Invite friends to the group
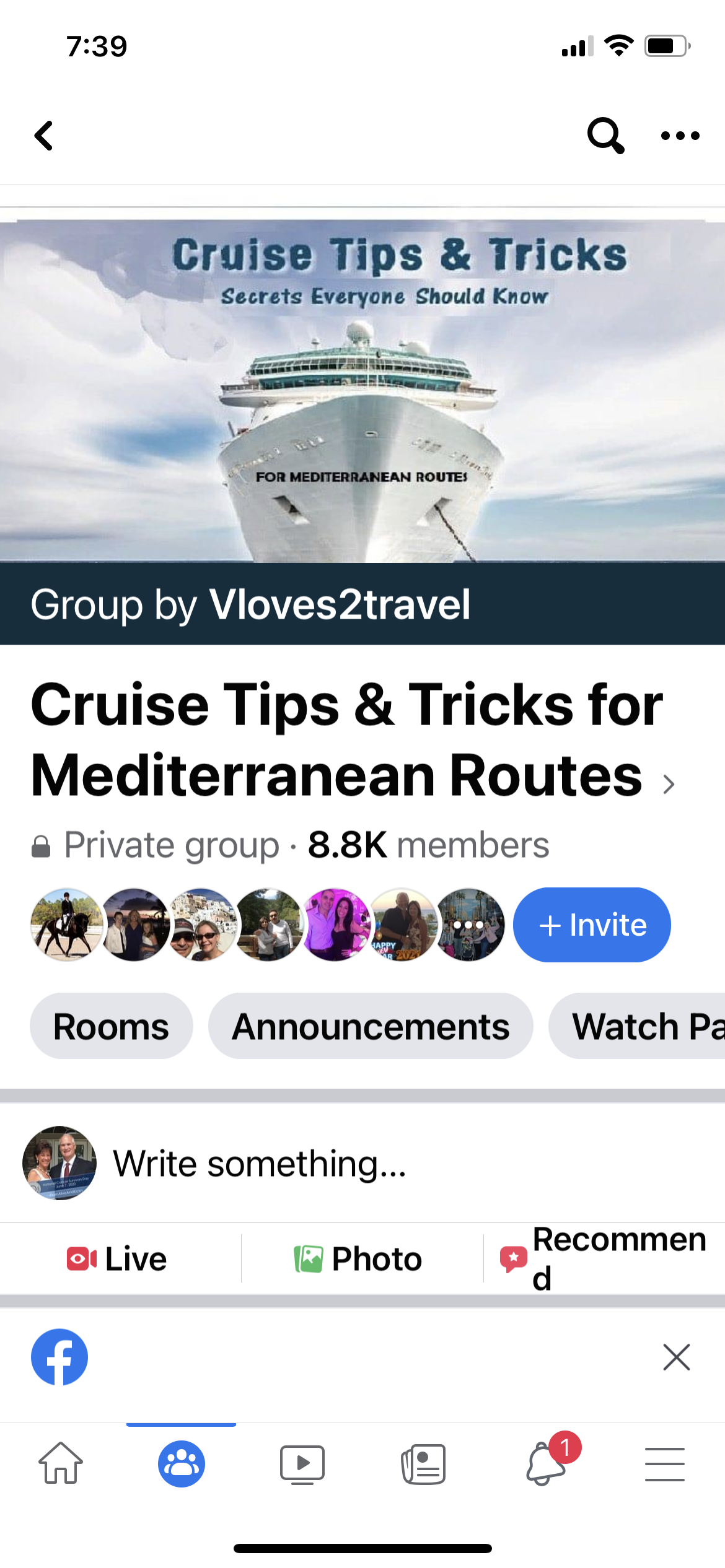 592,925
